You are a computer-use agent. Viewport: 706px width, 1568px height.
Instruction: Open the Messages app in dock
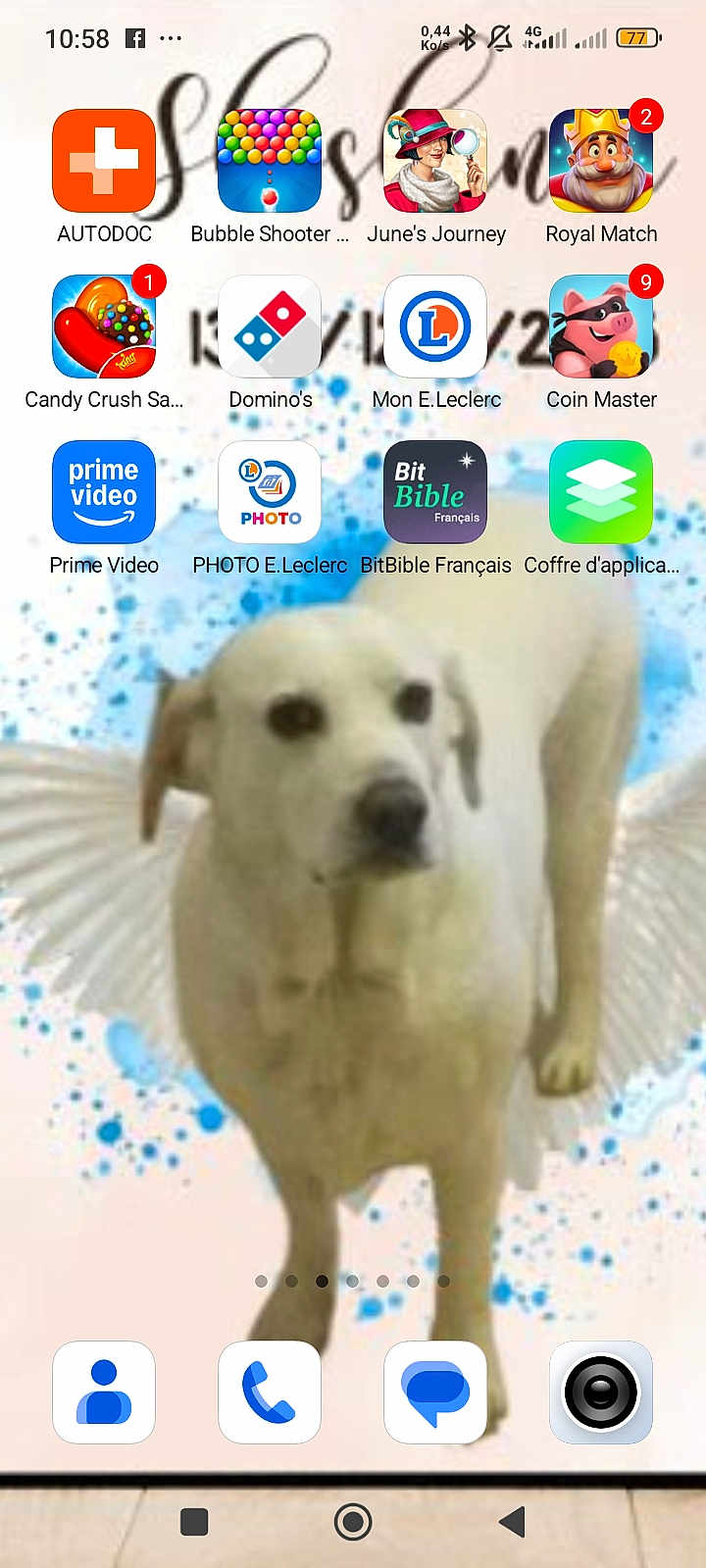tap(435, 1392)
